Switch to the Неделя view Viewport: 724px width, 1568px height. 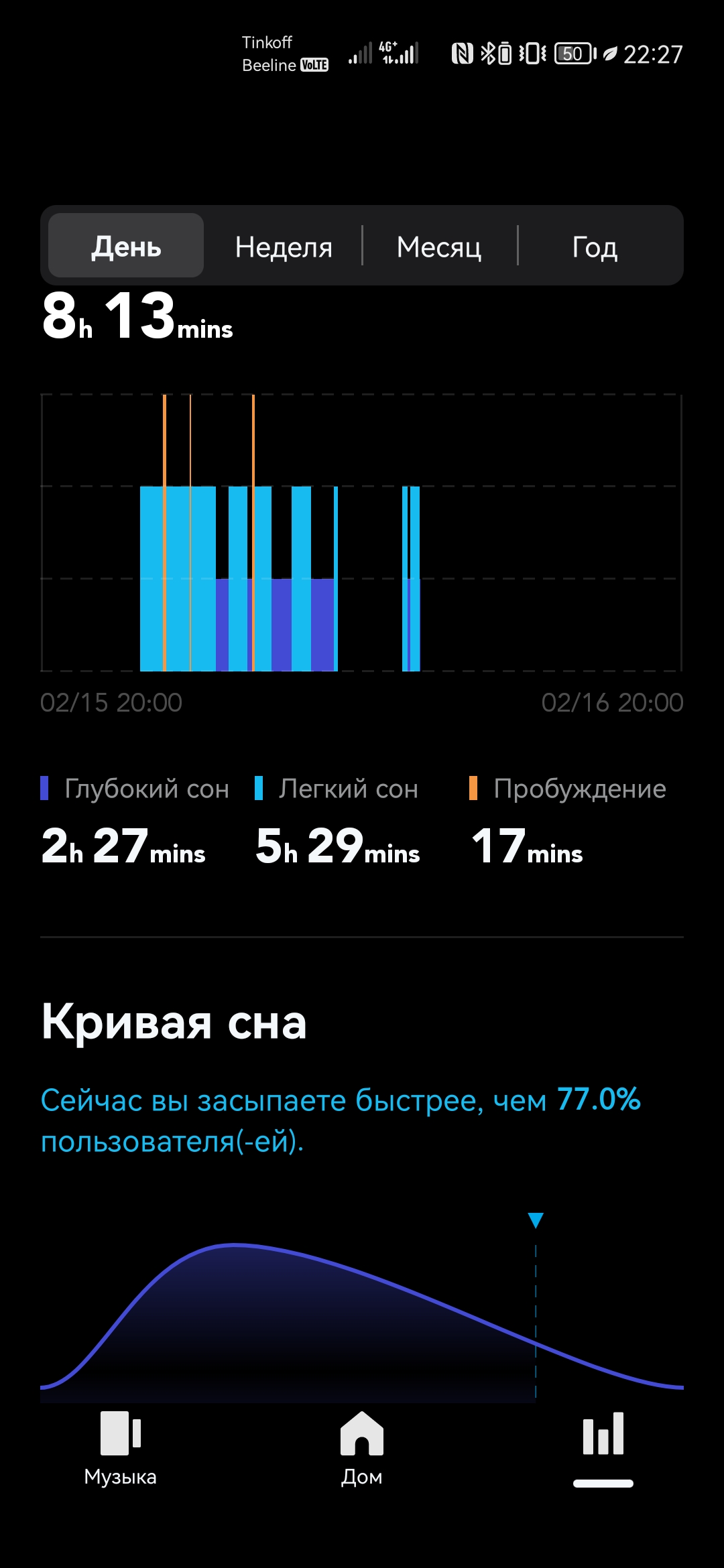(284, 246)
